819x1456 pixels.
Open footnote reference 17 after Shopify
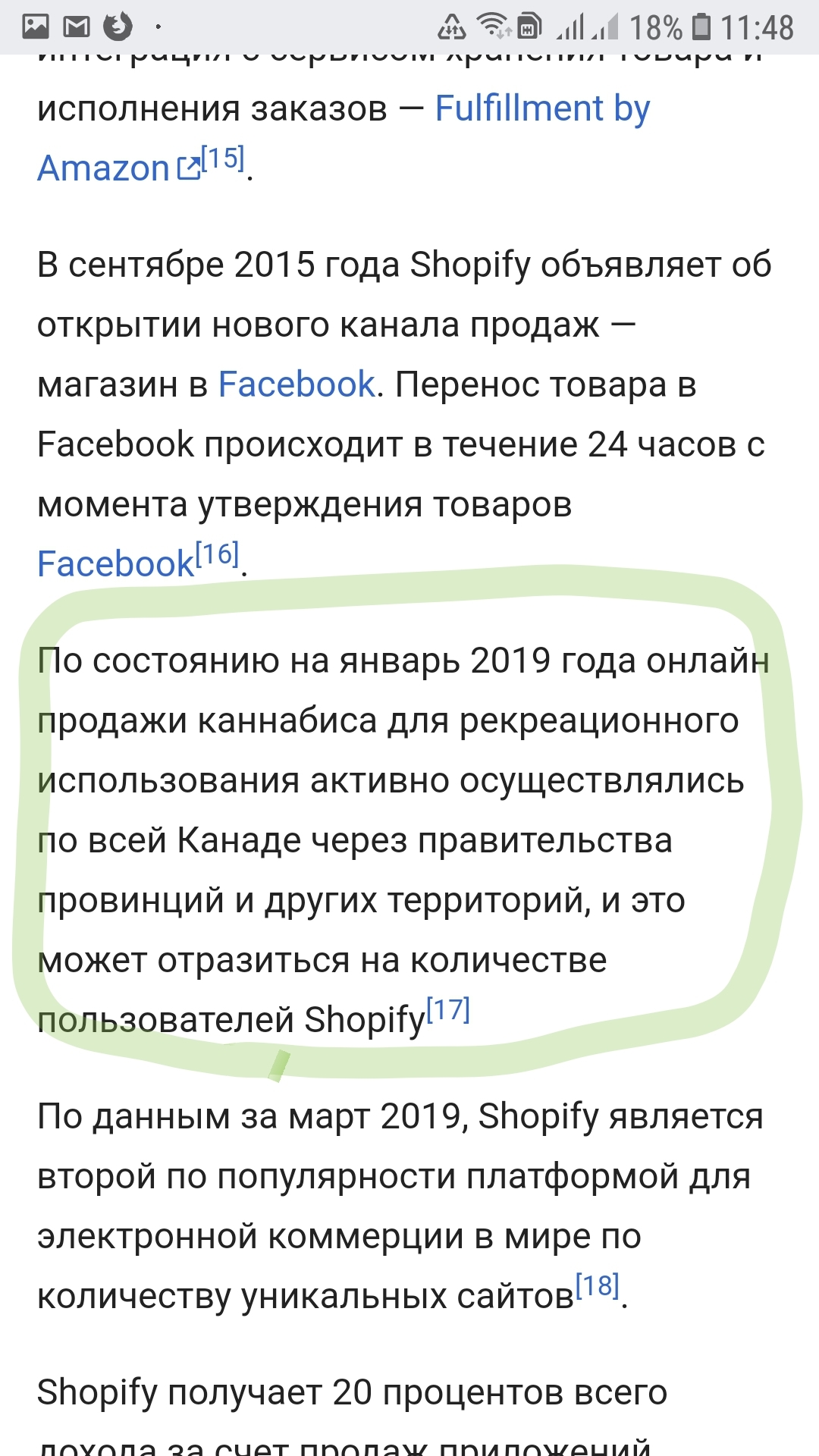coord(448,1010)
